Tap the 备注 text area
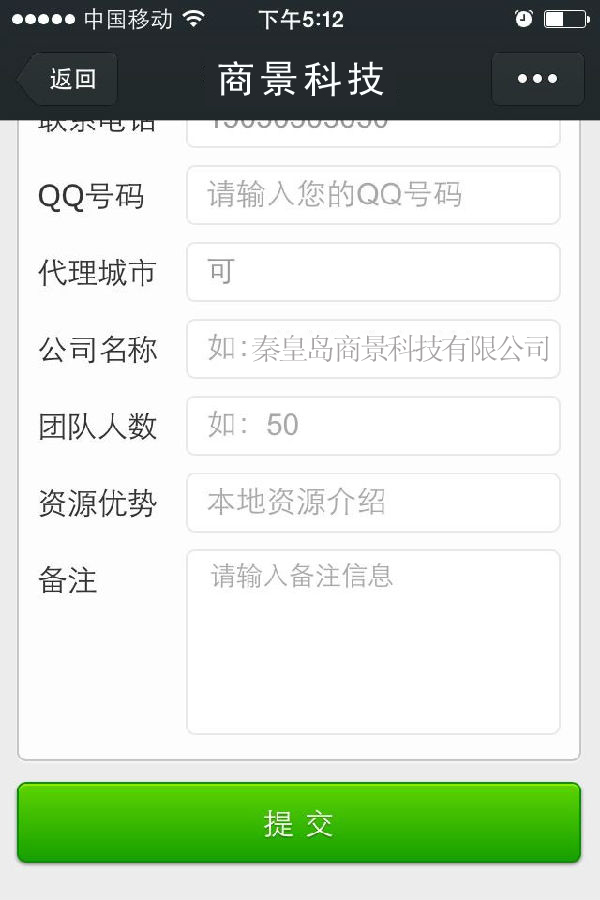Image resolution: width=600 pixels, height=900 pixels. [372, 641]
